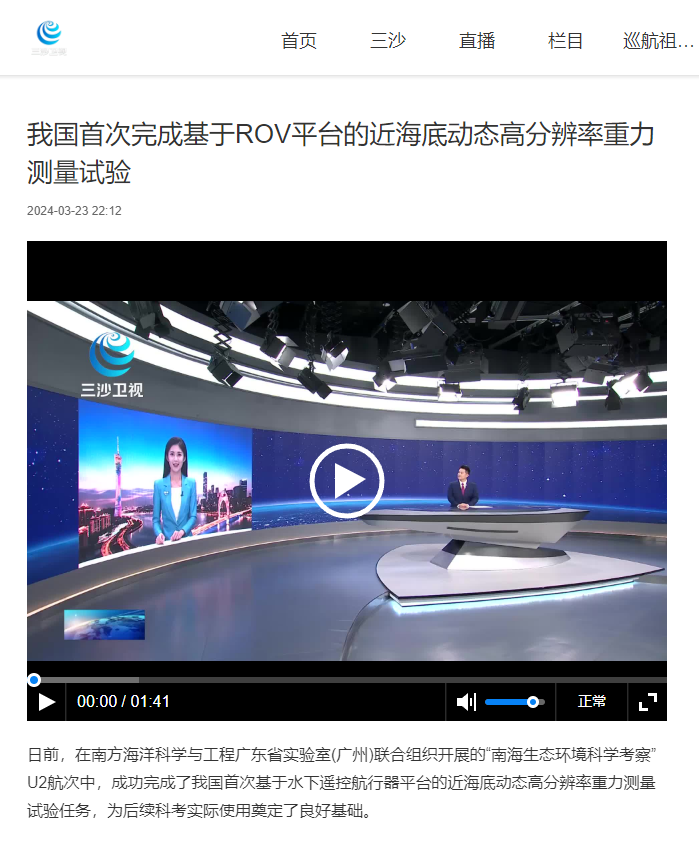Go to the 栏目 tab
Image resolution: width=699 pixels, height=851 pixels.
(x=565, y=41)
